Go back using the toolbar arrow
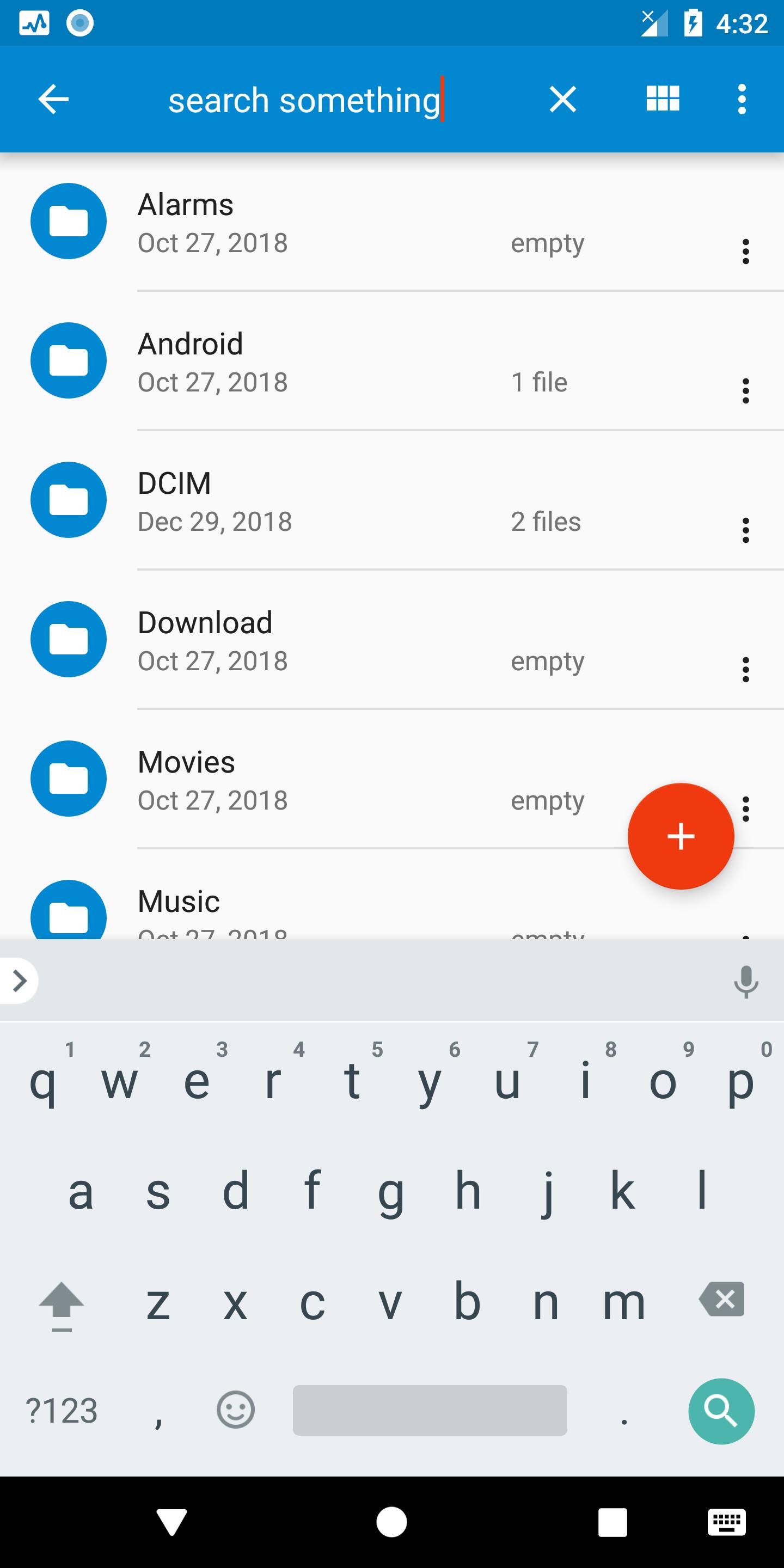784x1568 pixels. tap(53, 100)
